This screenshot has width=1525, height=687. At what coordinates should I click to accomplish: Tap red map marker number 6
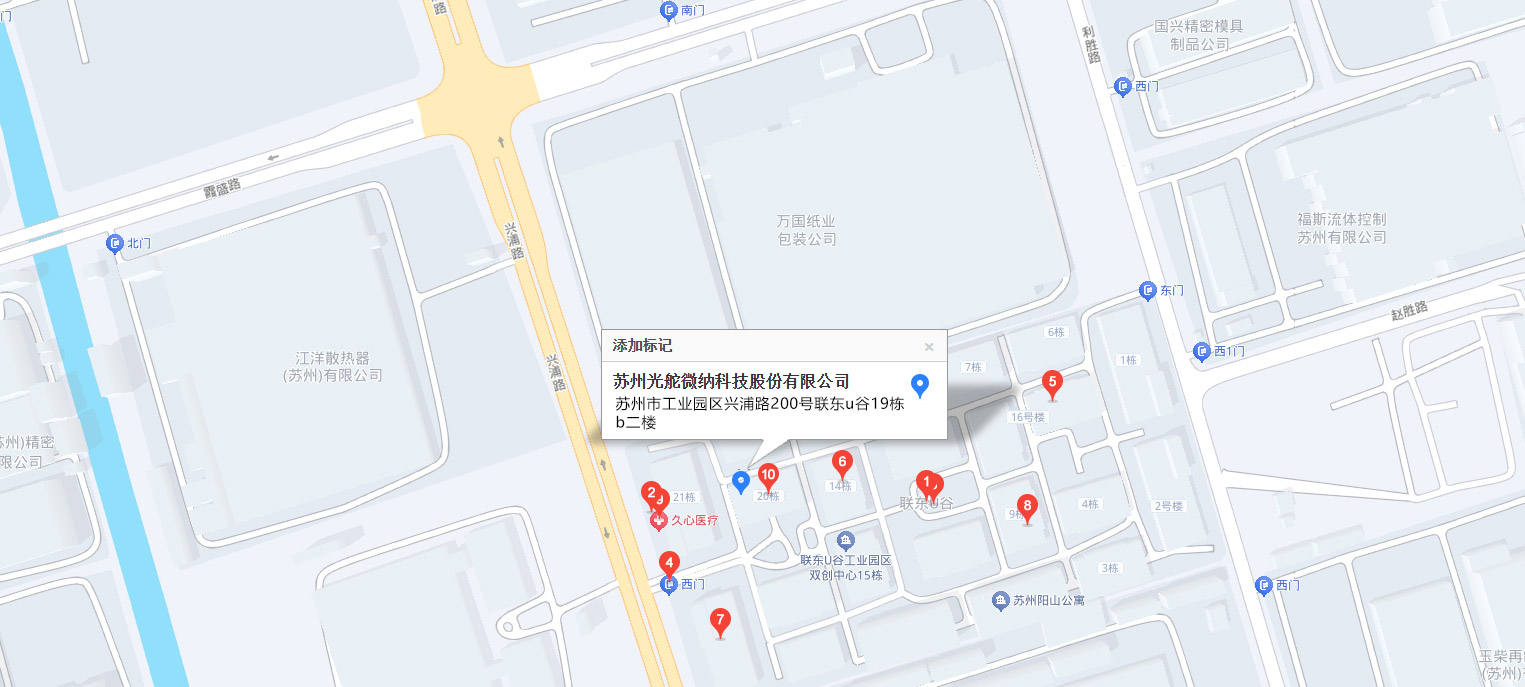tap(842, 463)
